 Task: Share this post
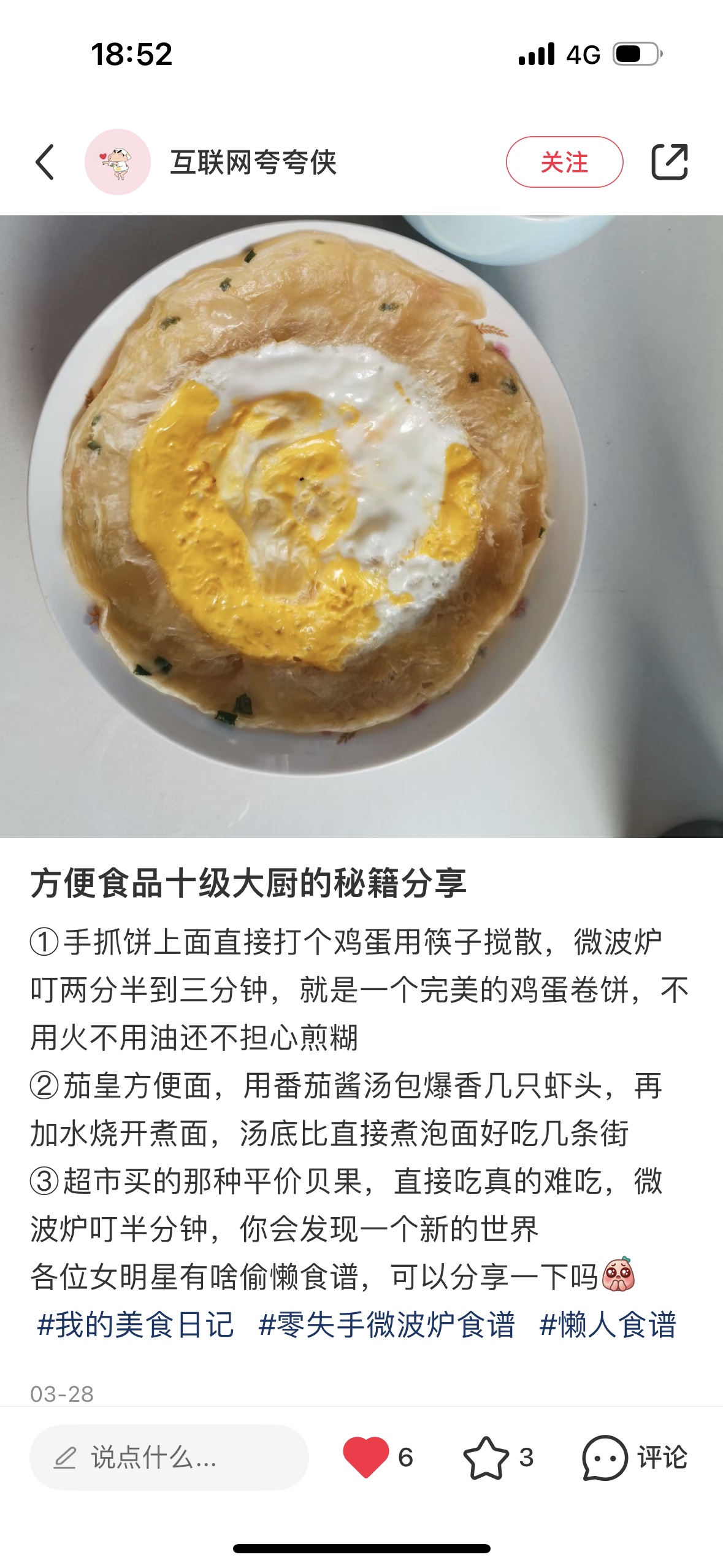[669, 162]
